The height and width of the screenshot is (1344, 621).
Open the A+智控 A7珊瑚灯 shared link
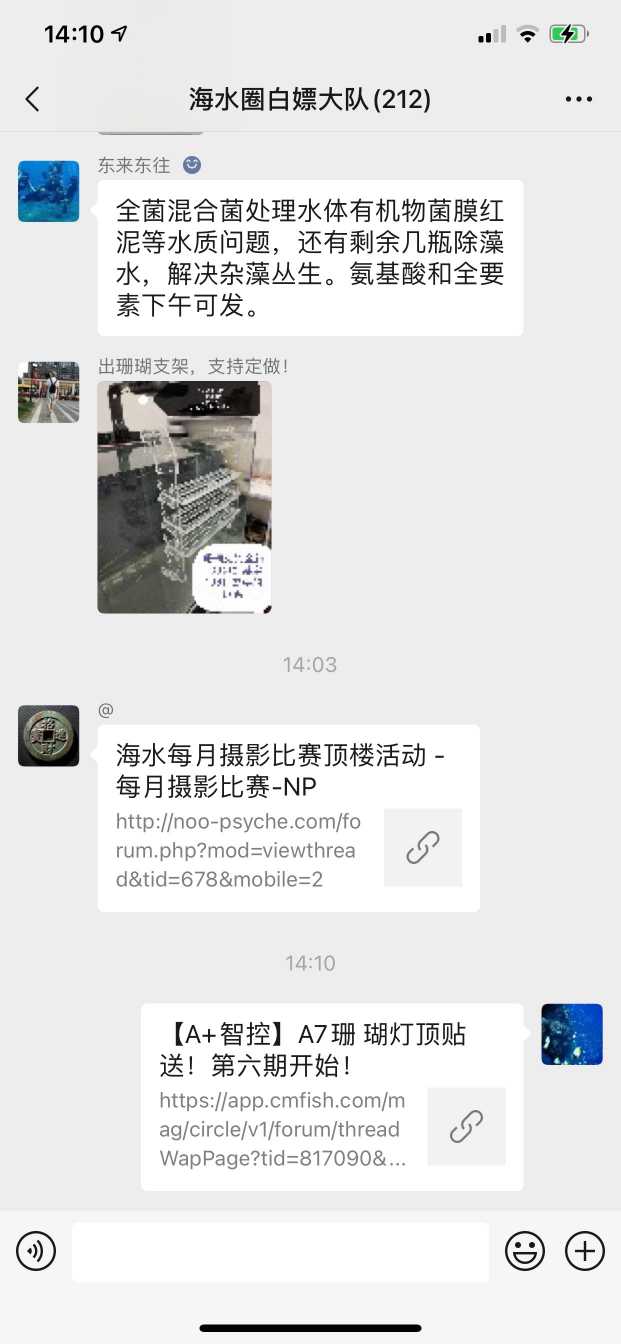pos(331,1097)
